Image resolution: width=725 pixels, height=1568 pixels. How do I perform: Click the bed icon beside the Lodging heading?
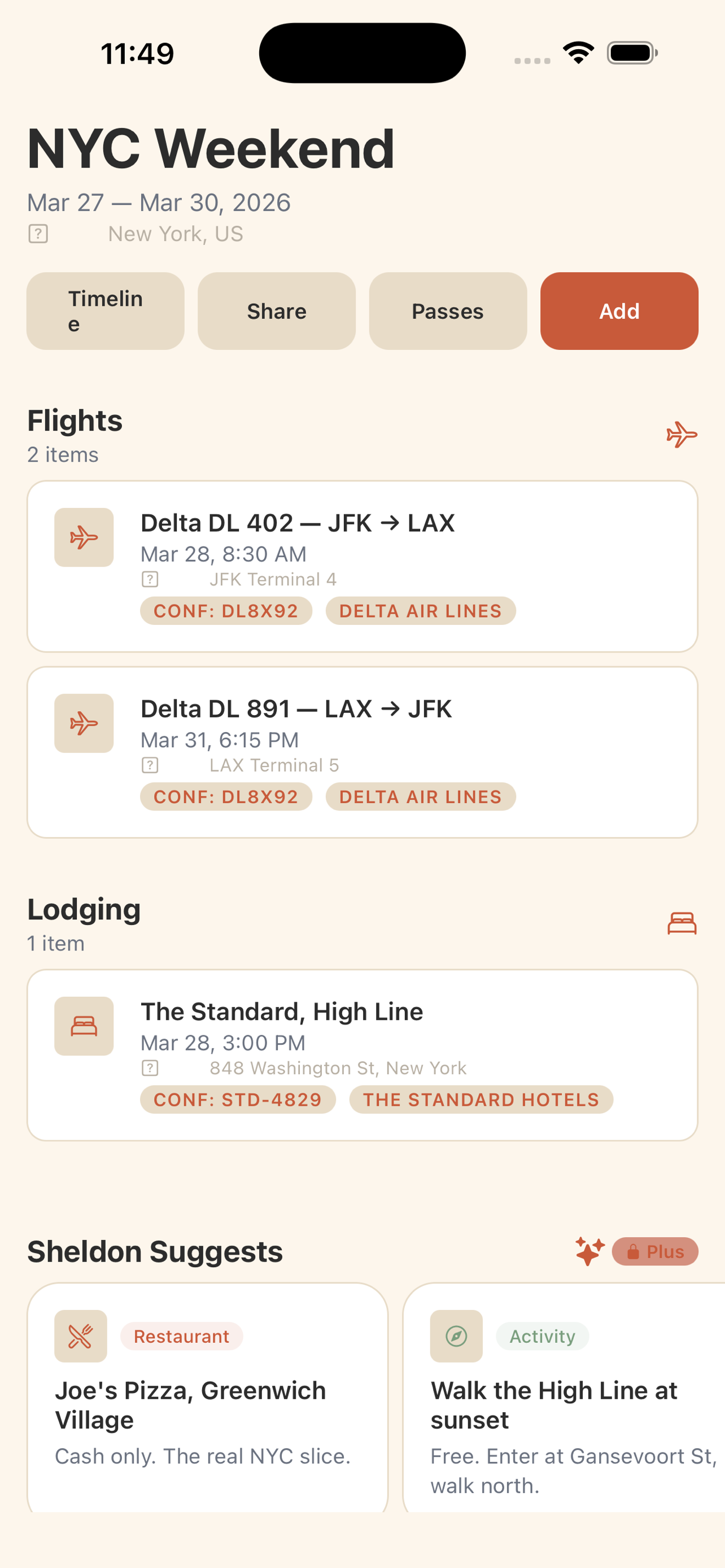tap(683, 922)
